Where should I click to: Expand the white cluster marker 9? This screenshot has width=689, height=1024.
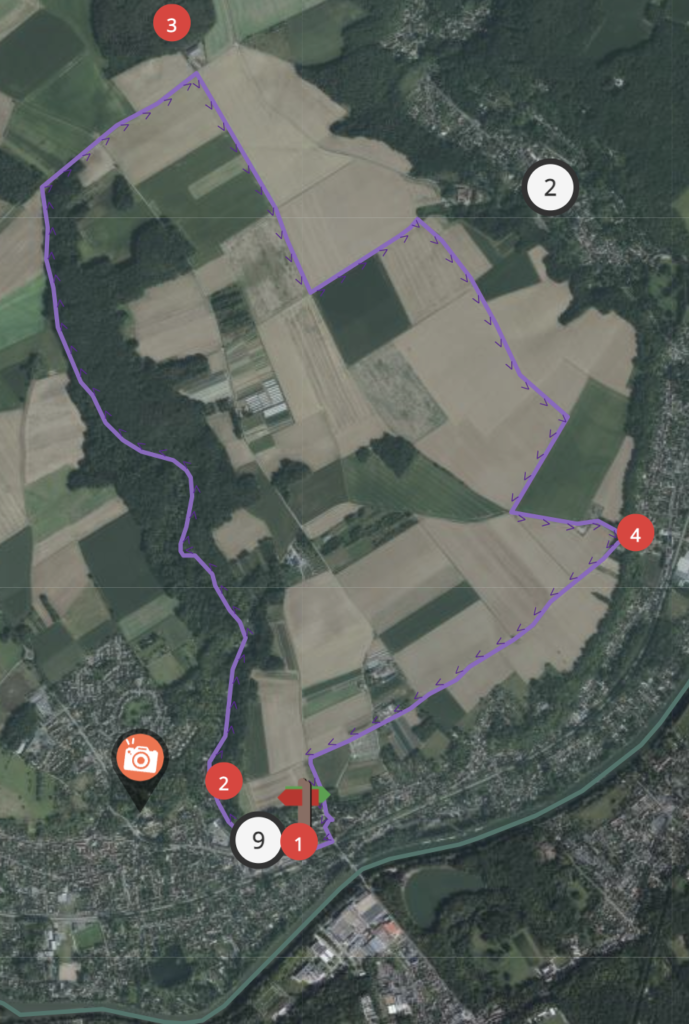(x=258, y=841)
